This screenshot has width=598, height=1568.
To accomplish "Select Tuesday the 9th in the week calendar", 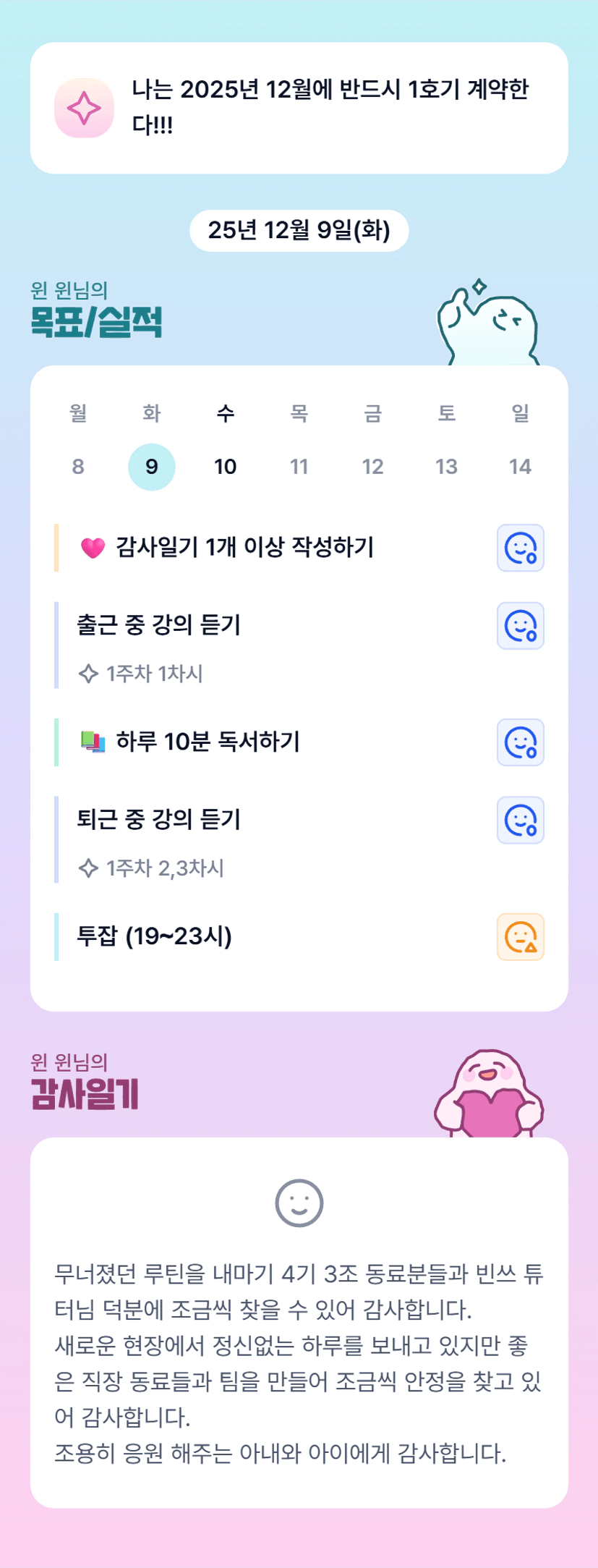I will (x=152, y=467).
